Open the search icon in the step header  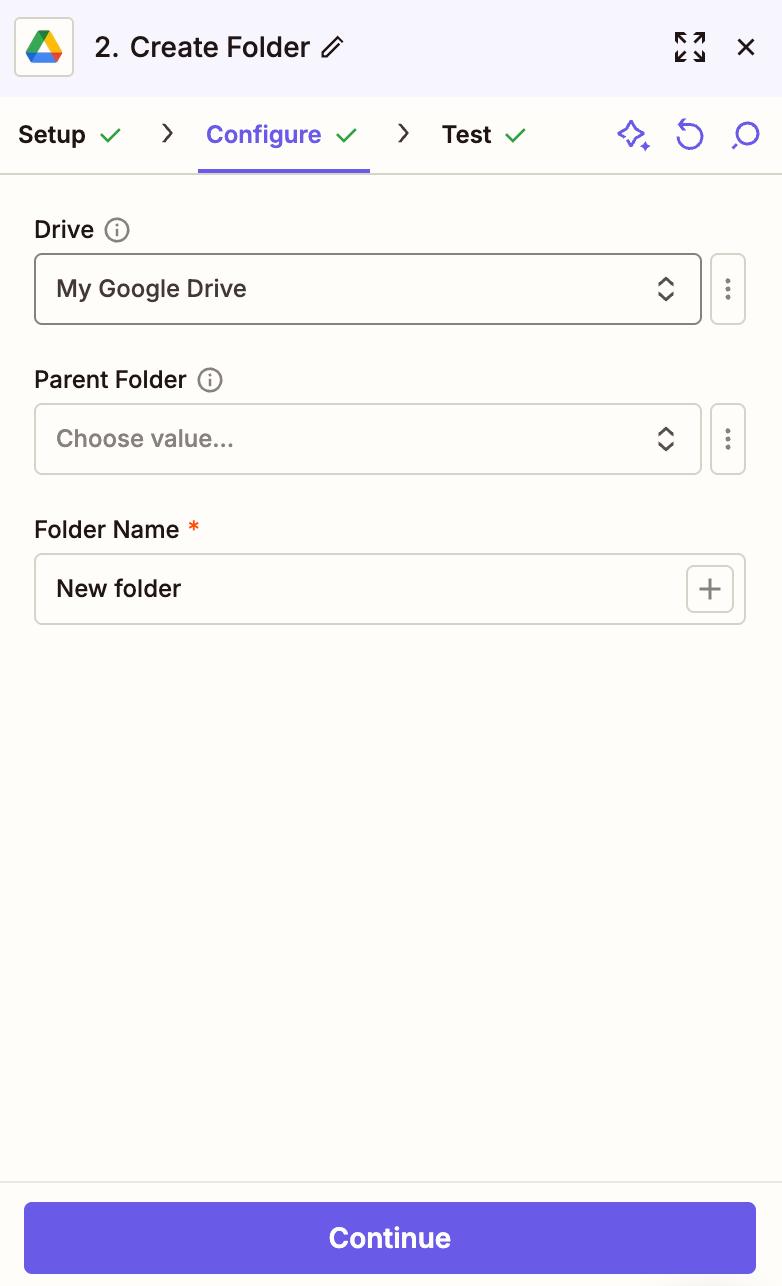click(x=744, y=135)
